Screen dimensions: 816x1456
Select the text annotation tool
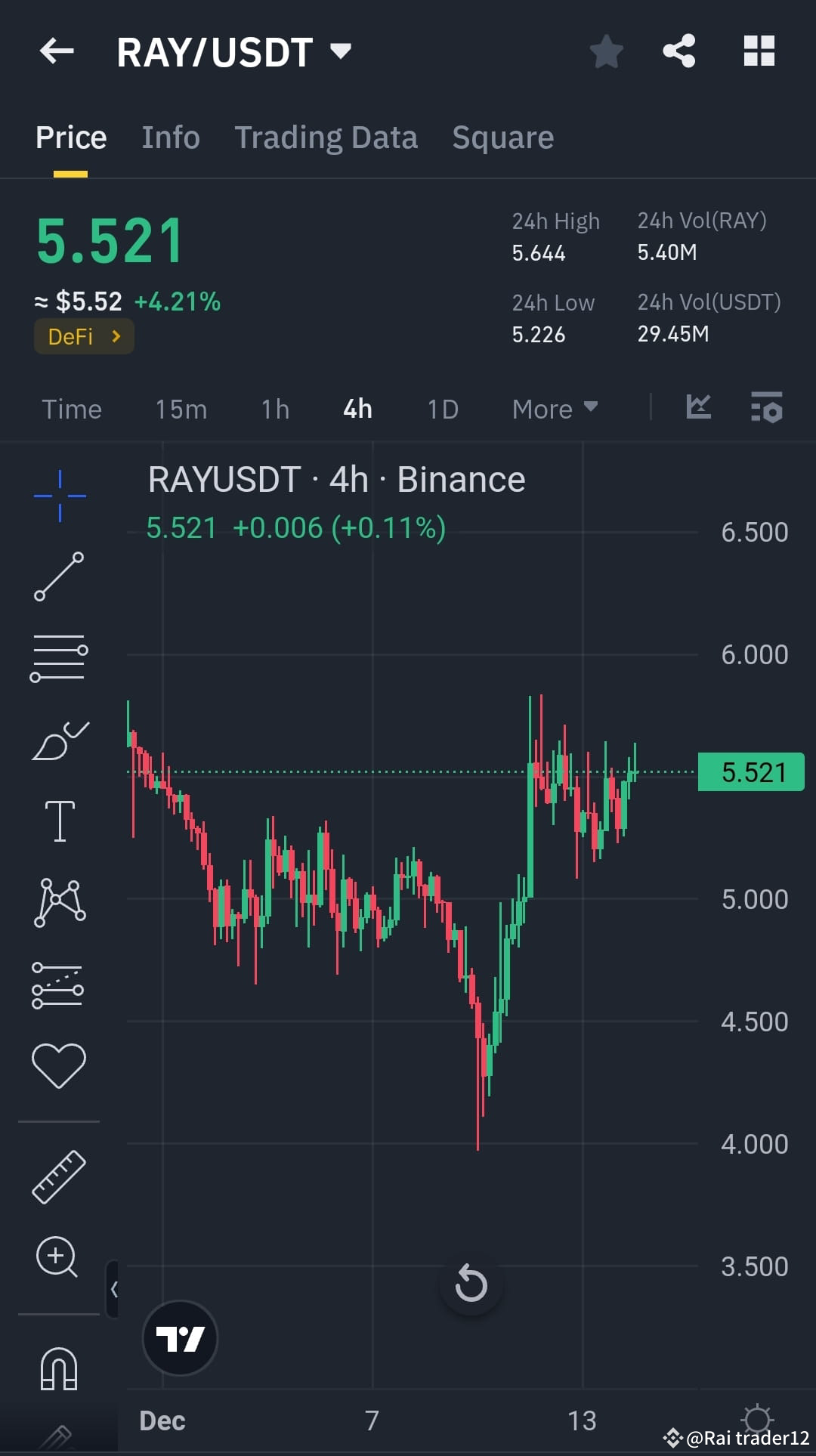[59, 820]
